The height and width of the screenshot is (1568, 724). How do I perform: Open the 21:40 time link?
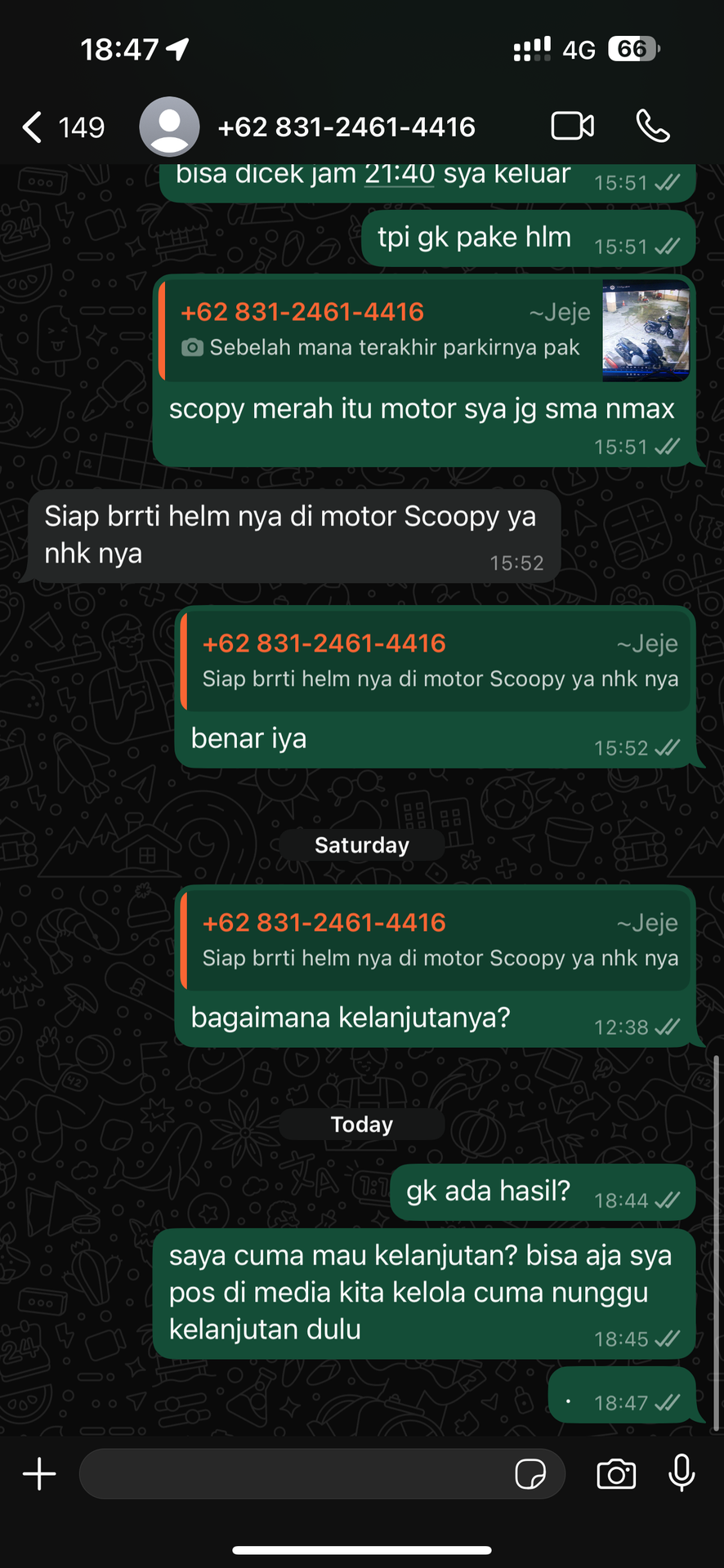(x=399, y=175)
